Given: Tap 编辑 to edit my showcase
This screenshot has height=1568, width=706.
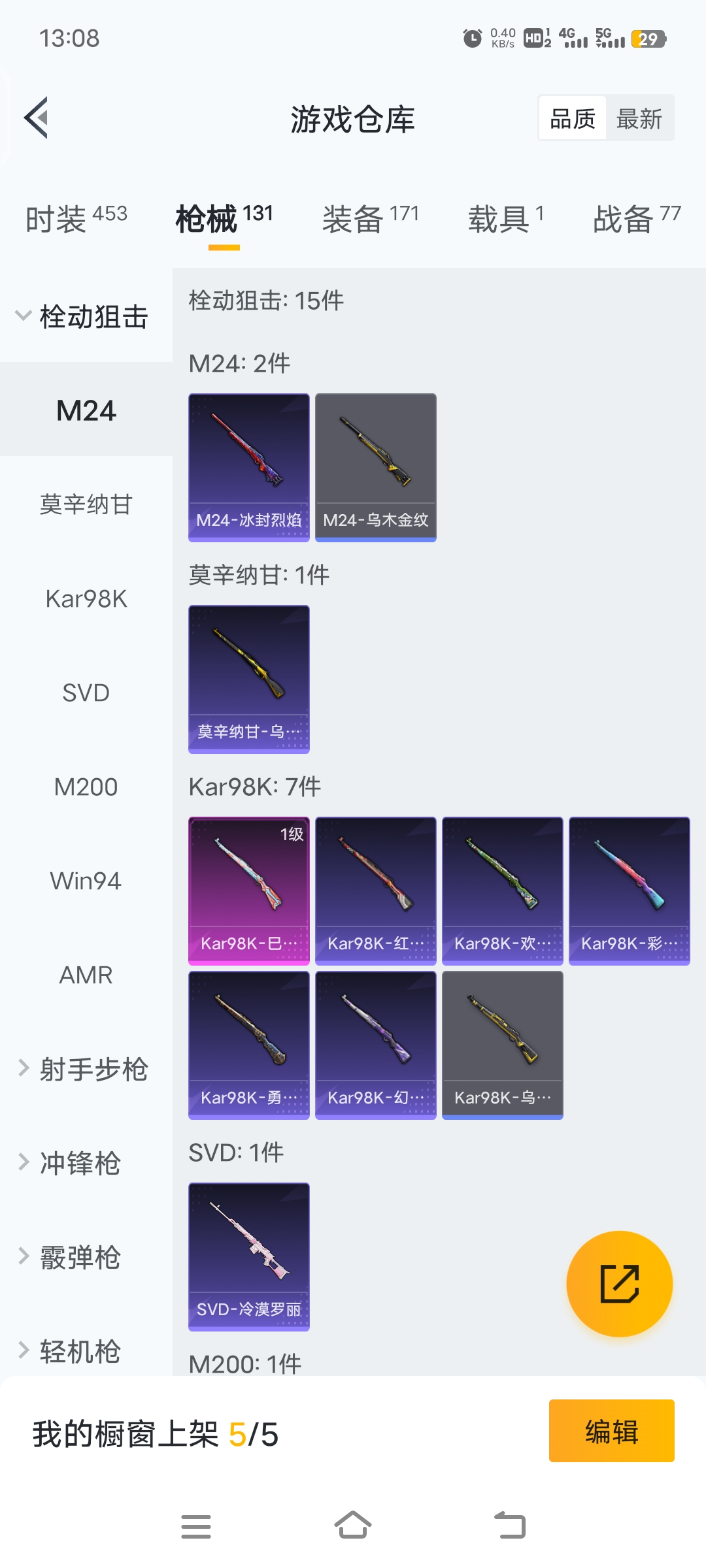Looking at the screenshot, I should point(611,1431).
